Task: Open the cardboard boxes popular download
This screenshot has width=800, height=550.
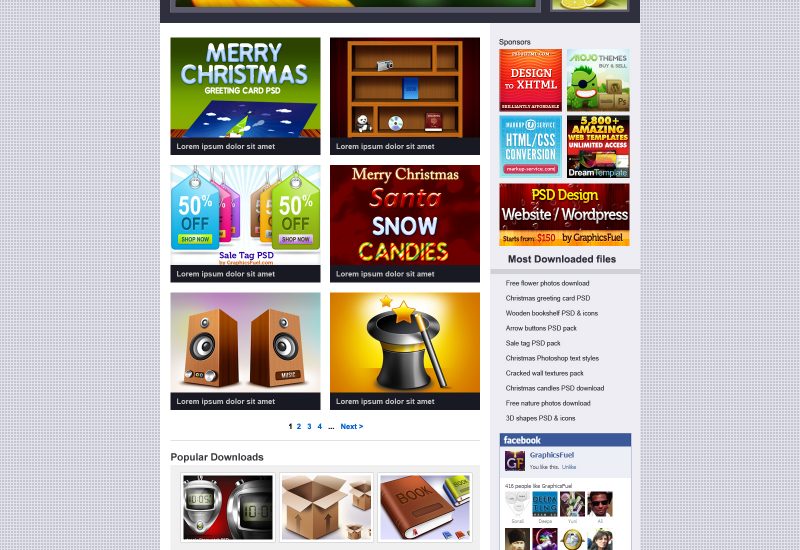Action: click(326, 507)
